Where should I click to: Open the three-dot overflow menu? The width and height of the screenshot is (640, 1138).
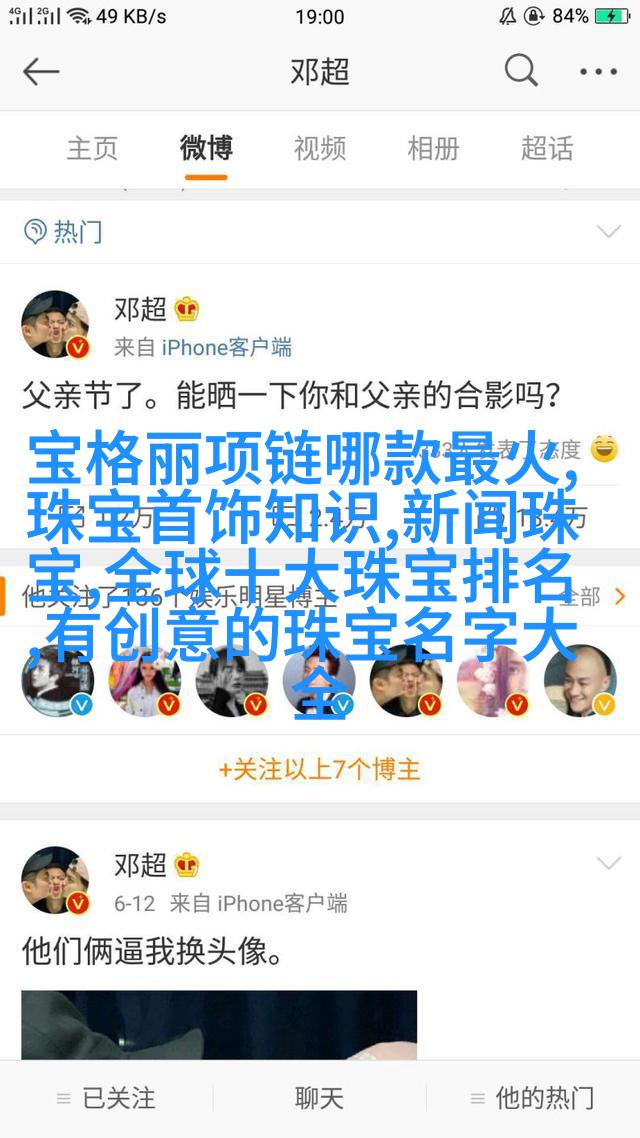(x=599, y=72)
